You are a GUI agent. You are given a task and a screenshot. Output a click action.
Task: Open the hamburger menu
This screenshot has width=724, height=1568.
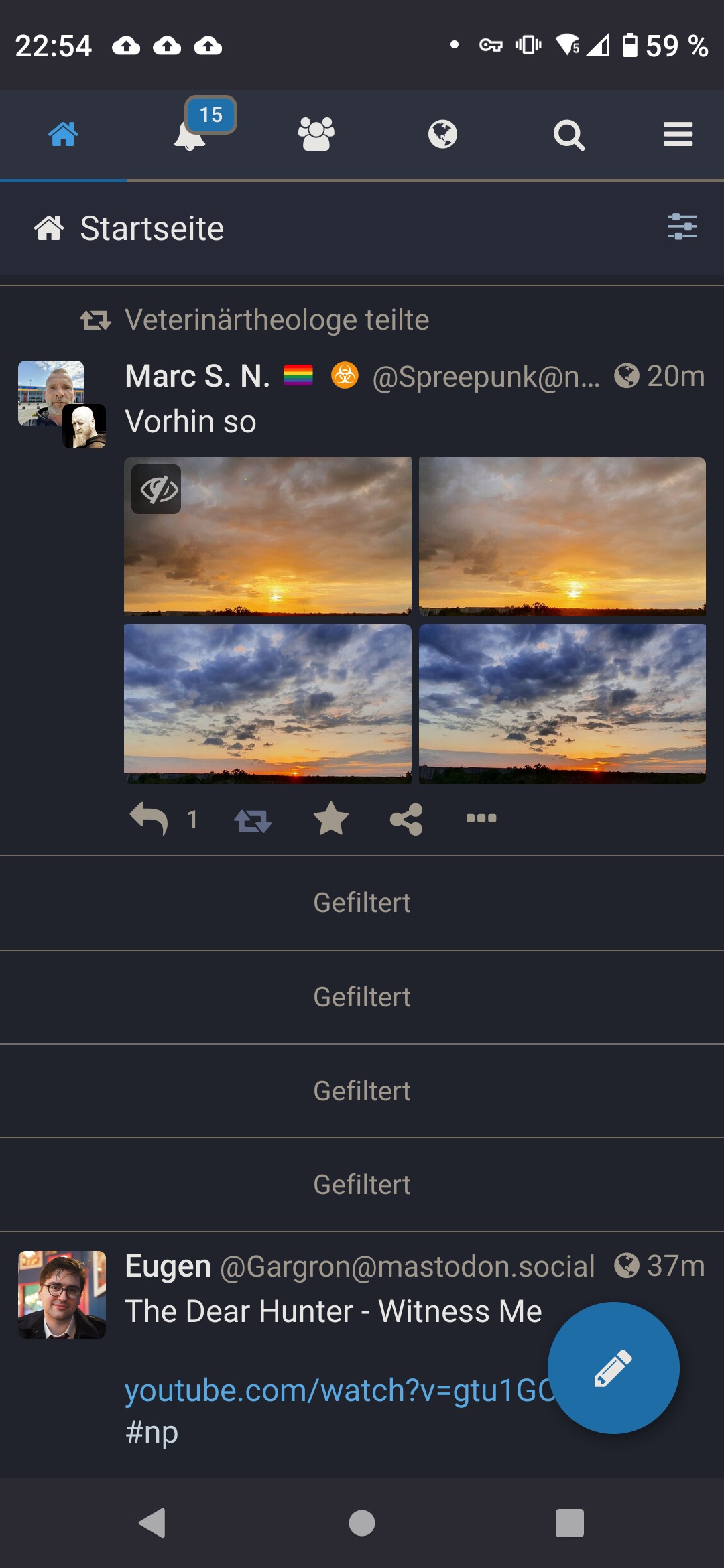pyautogui.click(x=677, y=134)
